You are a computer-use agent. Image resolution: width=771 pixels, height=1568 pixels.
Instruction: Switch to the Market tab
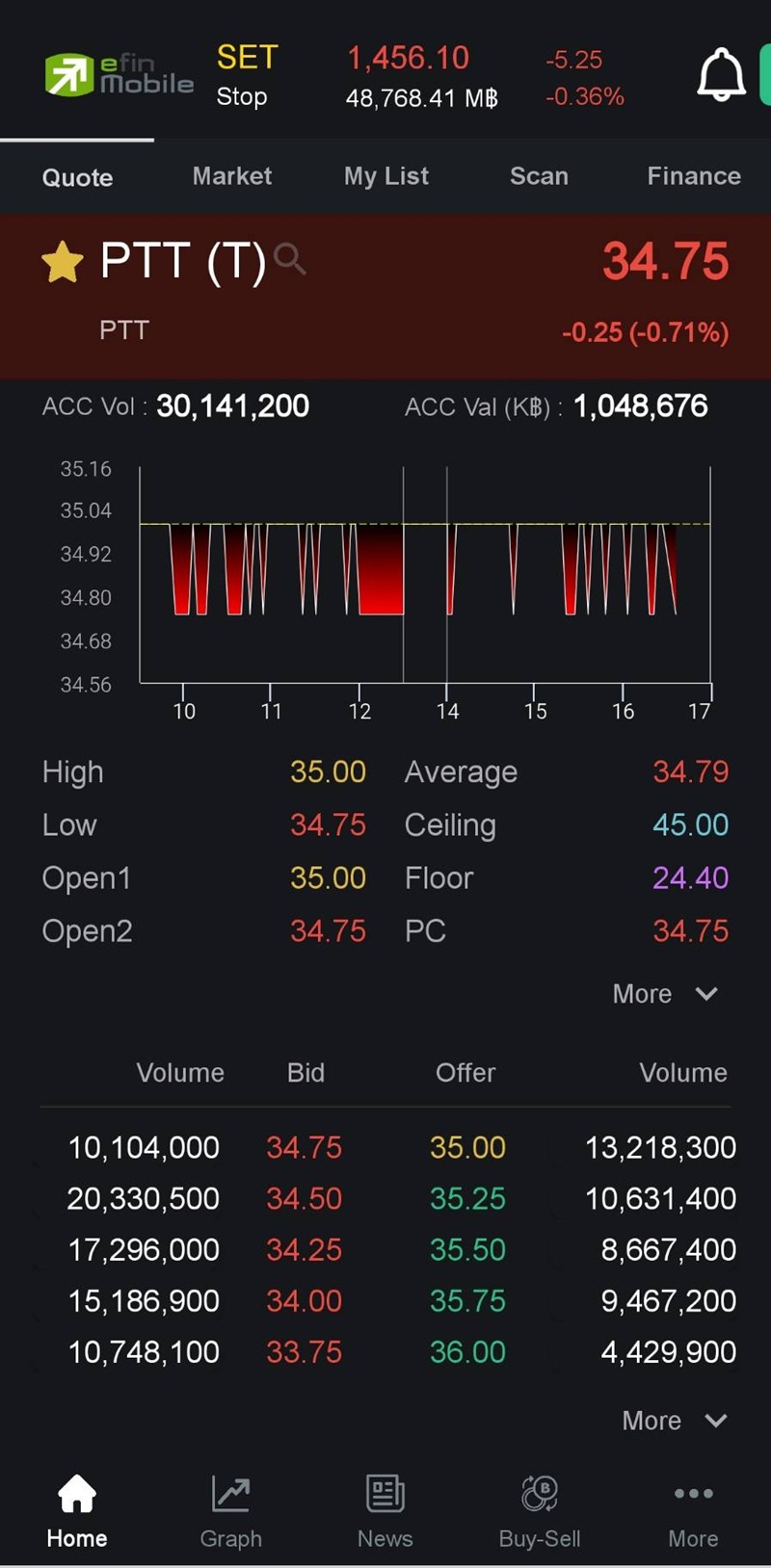231,176
